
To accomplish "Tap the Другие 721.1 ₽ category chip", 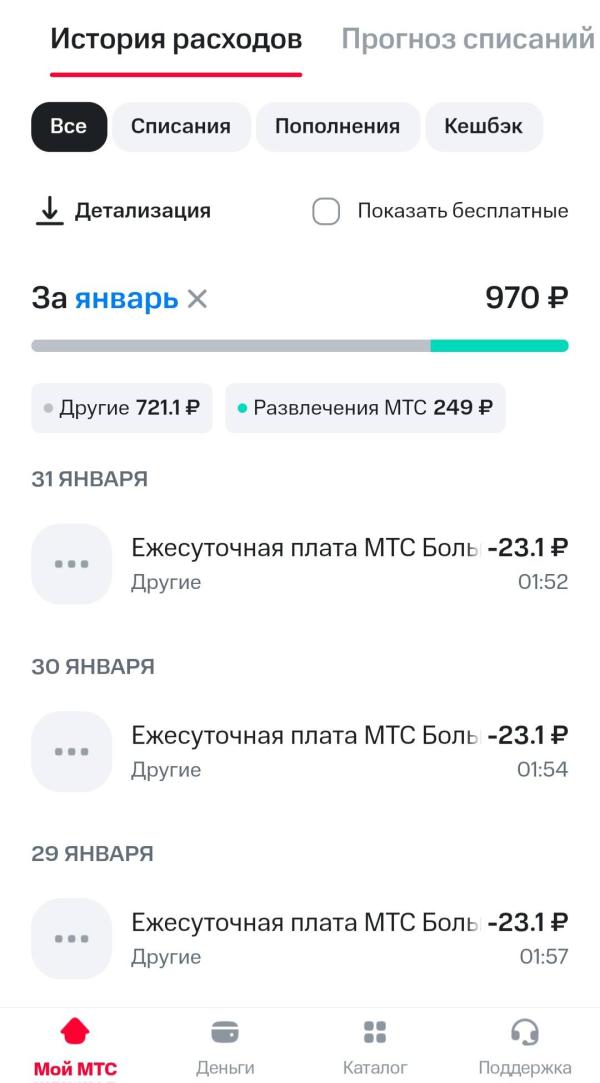I will pyautogui.click(x=122, y=408).
